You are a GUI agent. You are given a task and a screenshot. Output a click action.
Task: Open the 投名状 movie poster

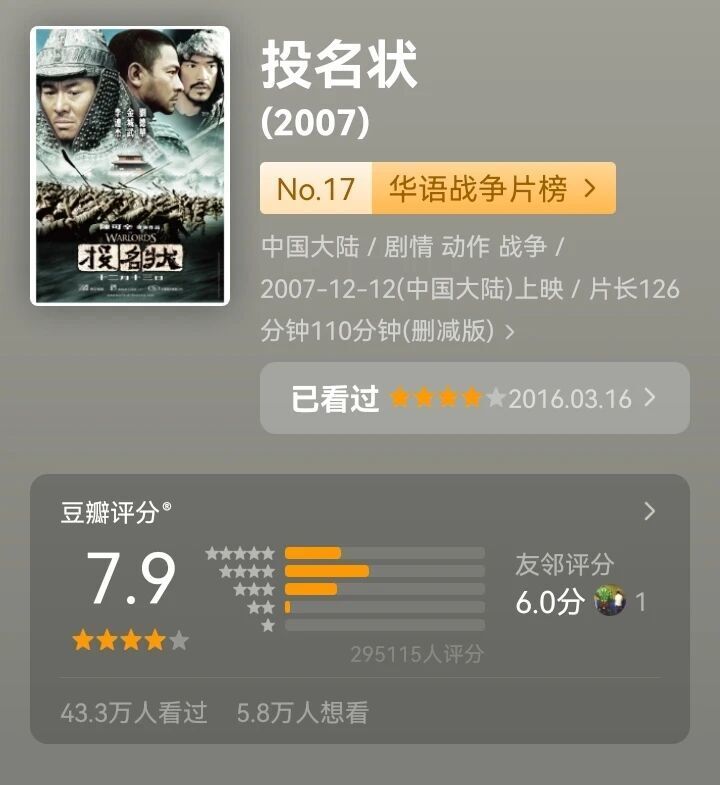click(130, 166)
